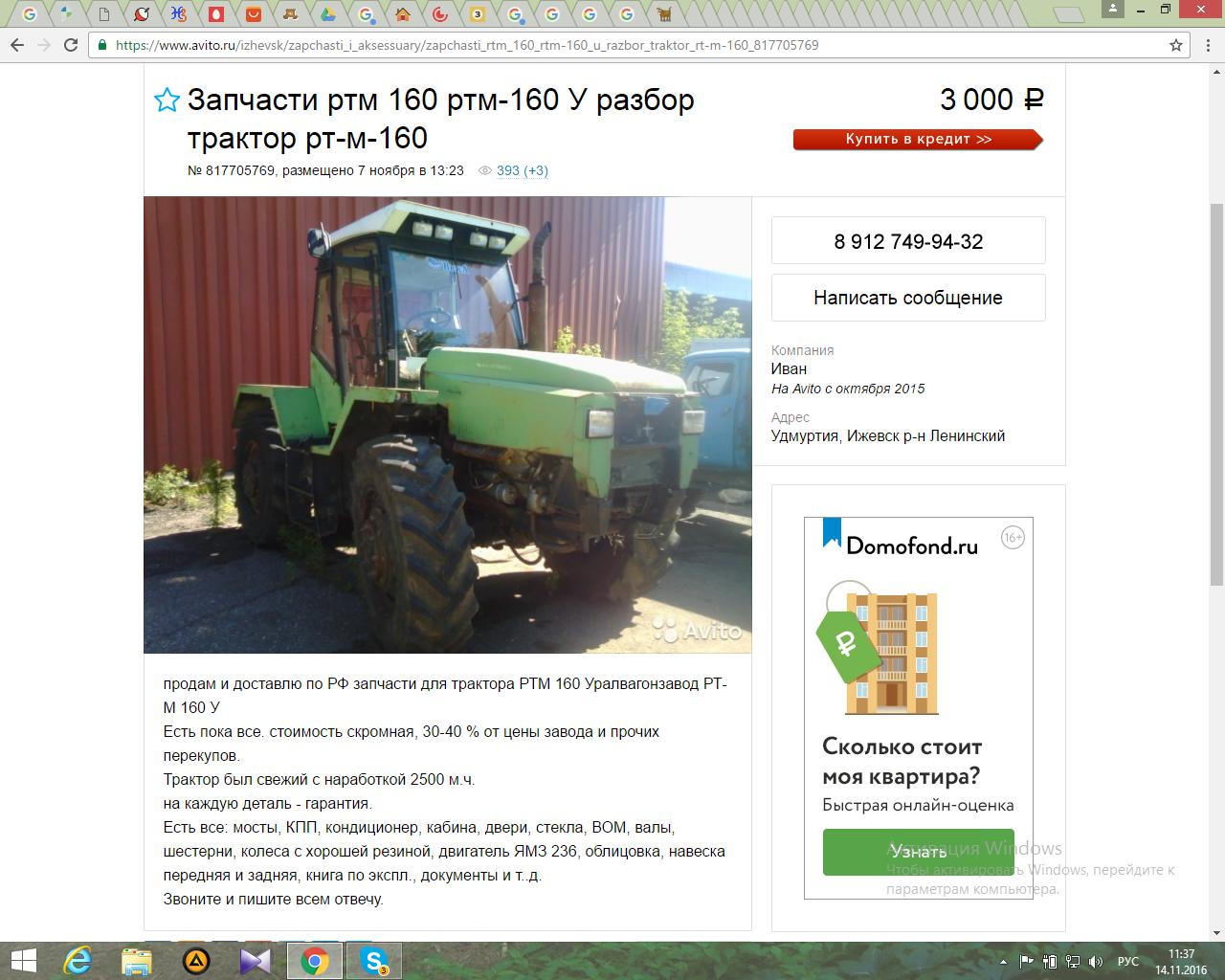1225x980 pixels.
Task: Tap the Купить в кредит button
Action: (917, 140)
